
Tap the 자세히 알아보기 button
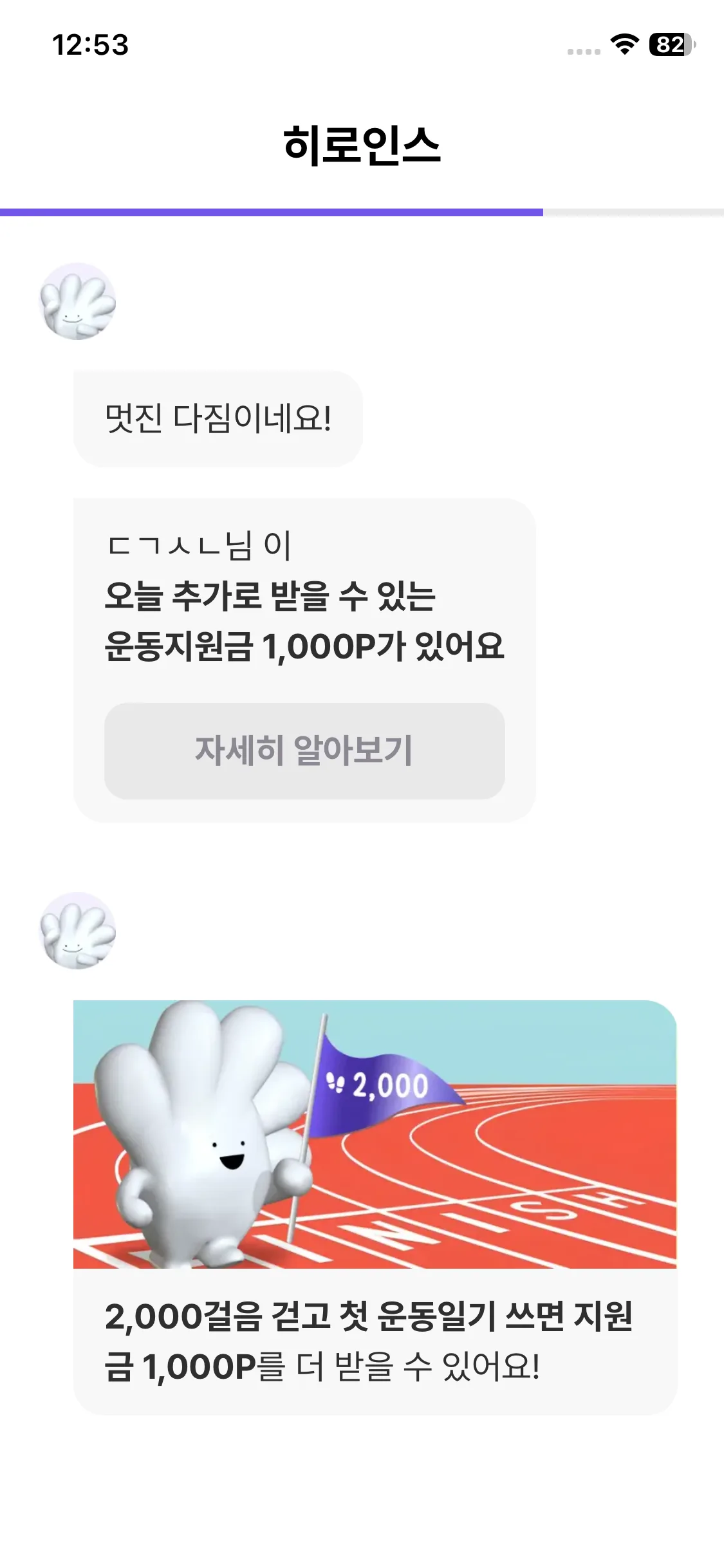(304, 751)
